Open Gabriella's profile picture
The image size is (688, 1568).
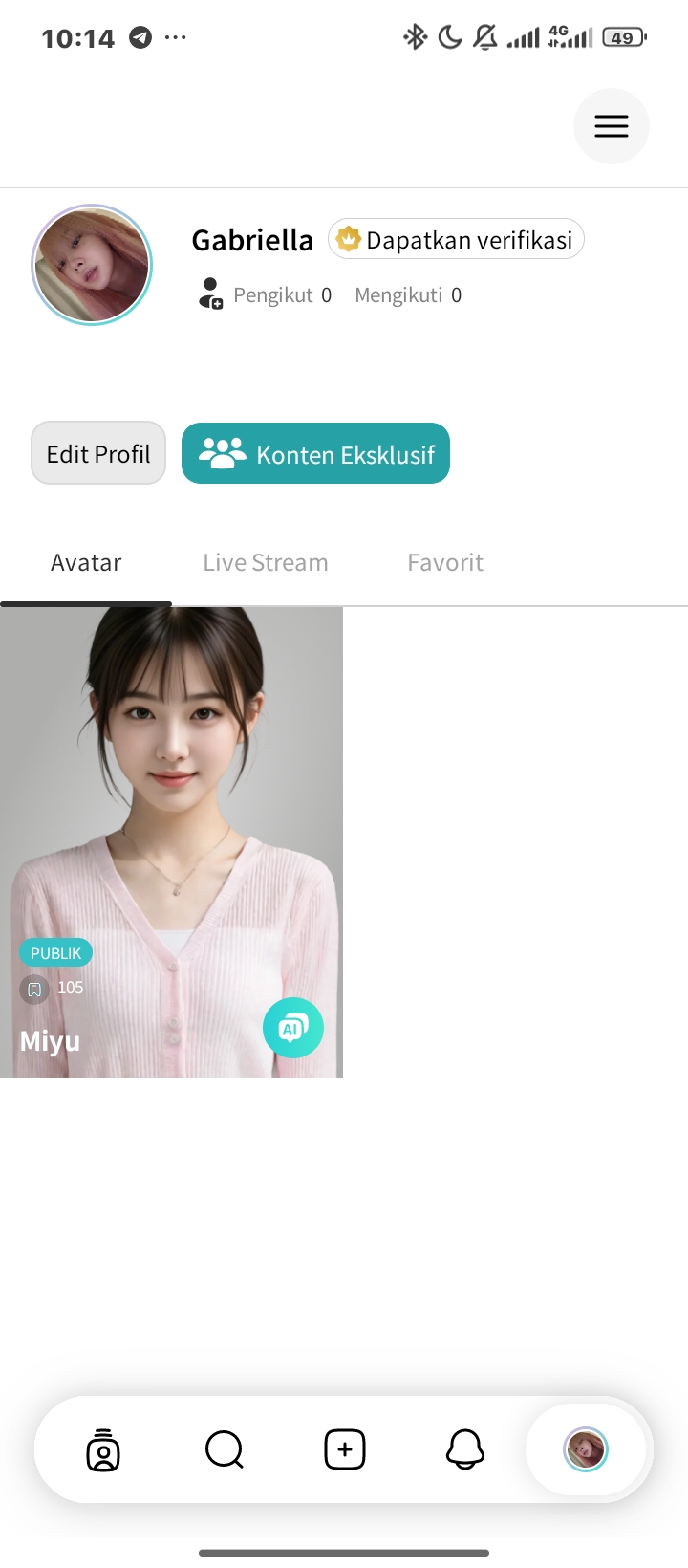[x=92, y=265]
